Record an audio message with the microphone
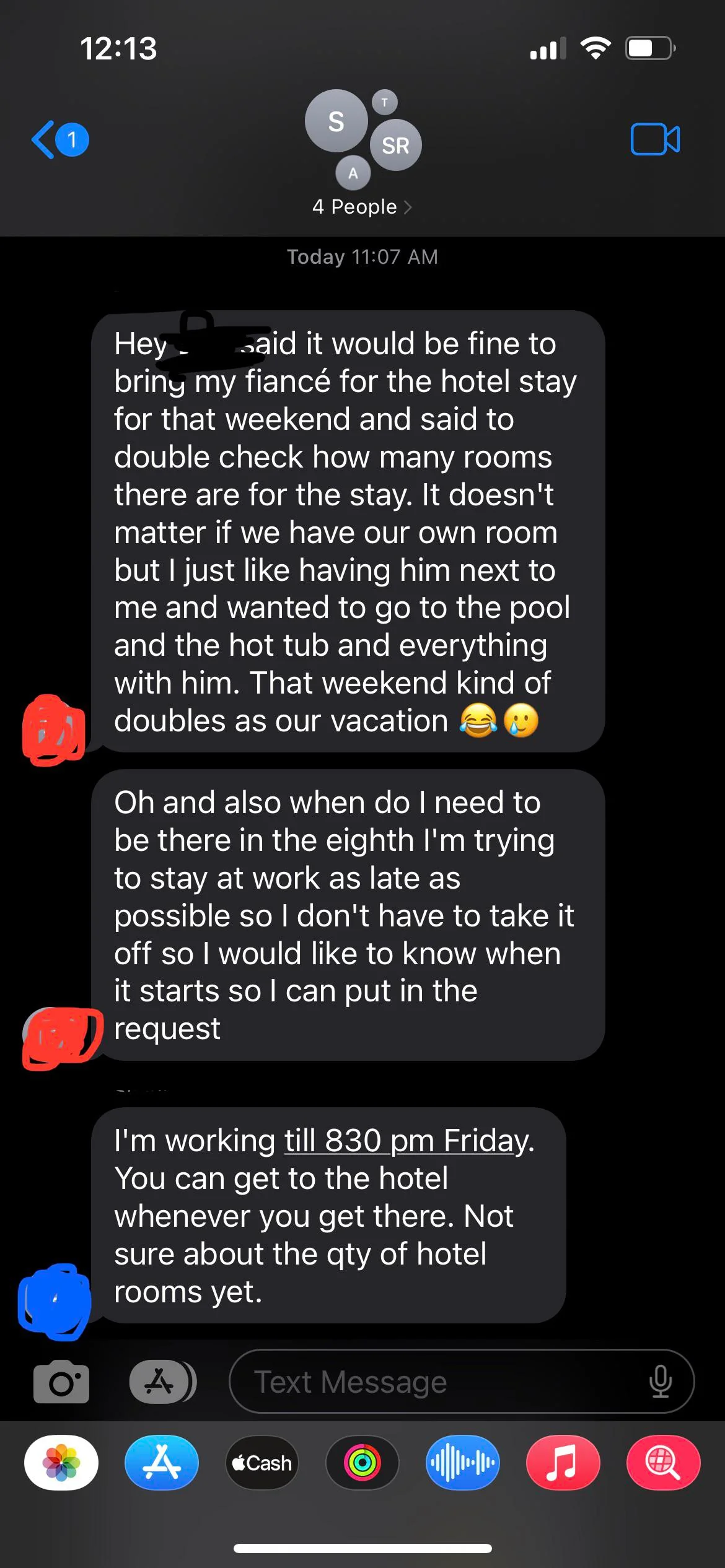 pyautogui.click(x=660, y=1381)
